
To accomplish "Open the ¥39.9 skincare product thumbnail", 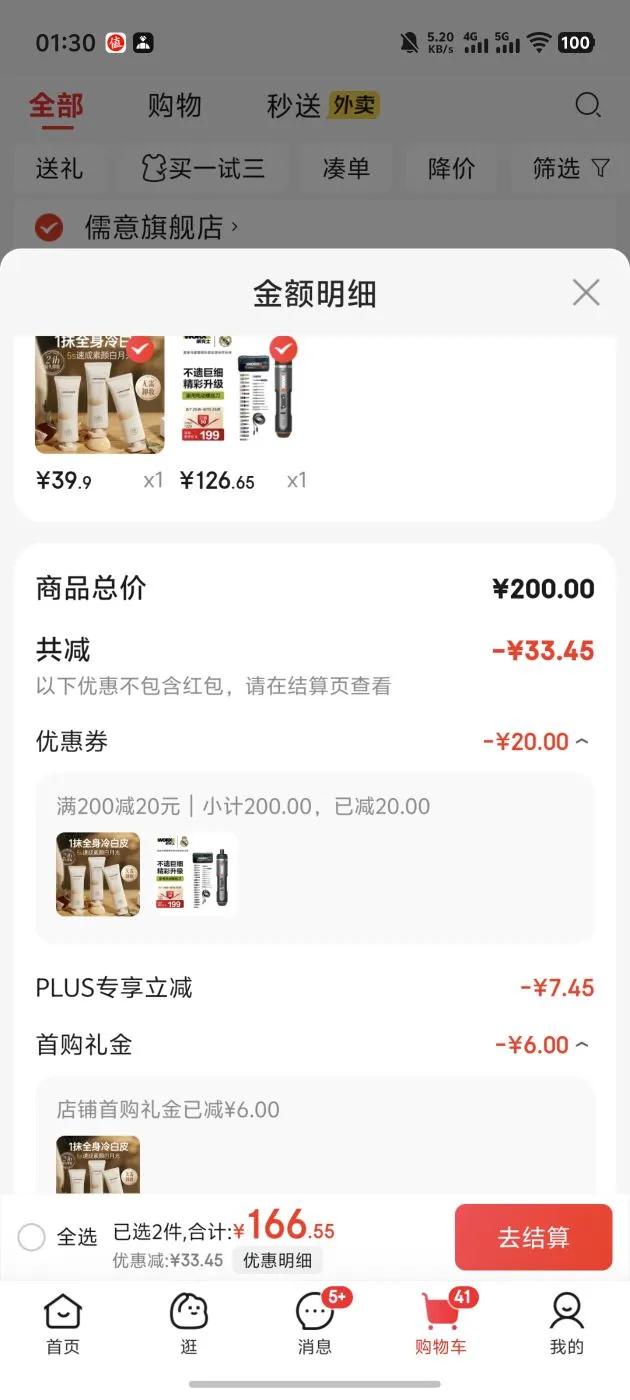I will pos(99,396).
